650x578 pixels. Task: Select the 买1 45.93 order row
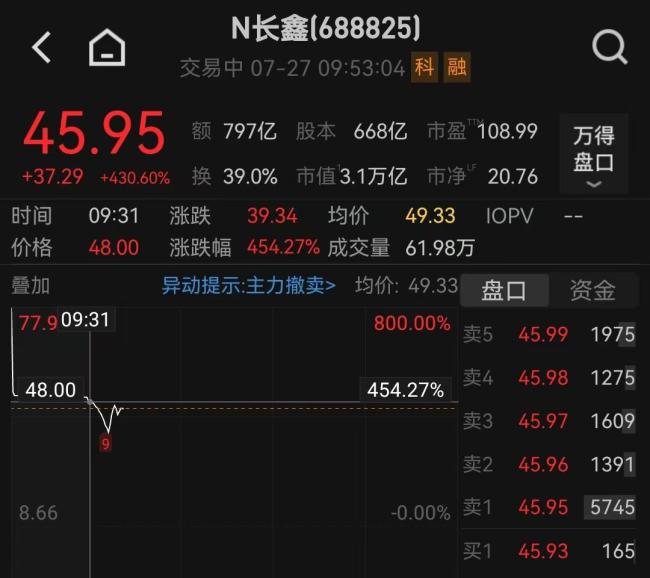point(549,551)
